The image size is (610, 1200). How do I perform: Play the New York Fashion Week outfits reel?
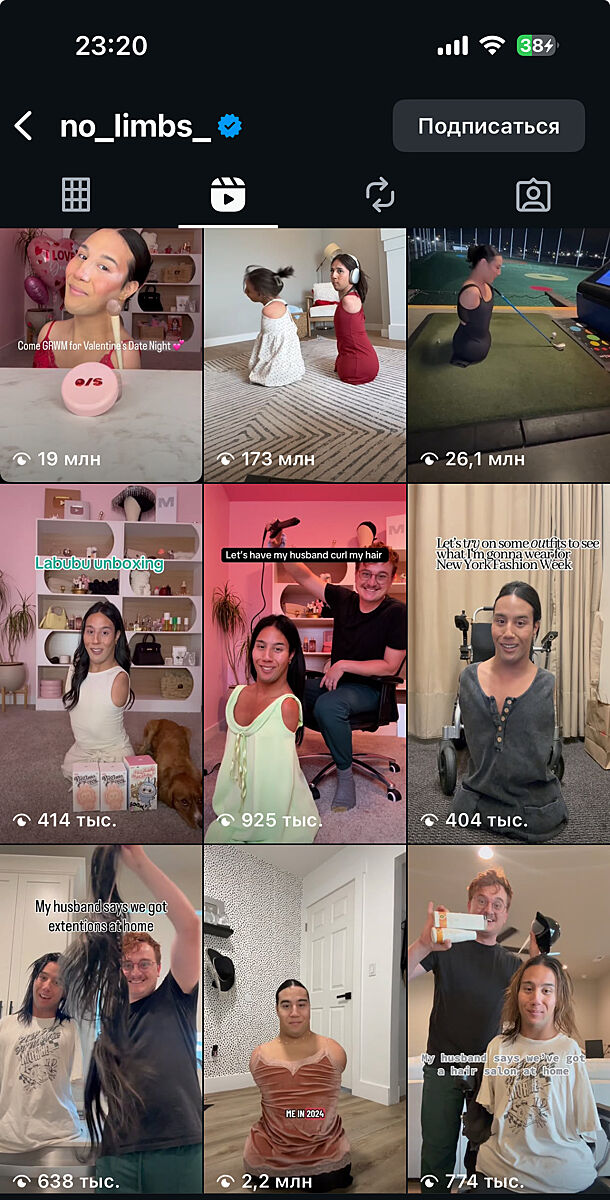(508, 663)
